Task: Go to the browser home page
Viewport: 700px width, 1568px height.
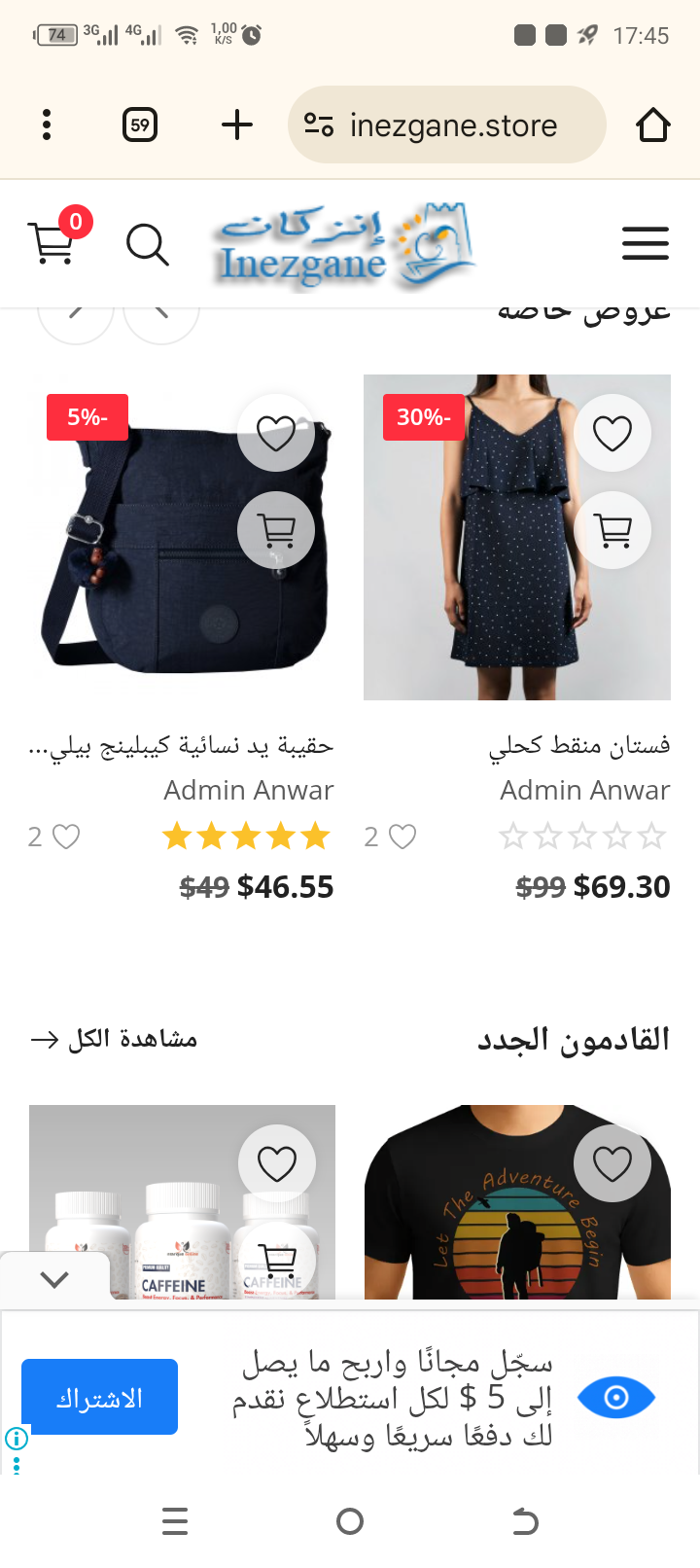Action: pyautogui.click(x=652, y=125)
